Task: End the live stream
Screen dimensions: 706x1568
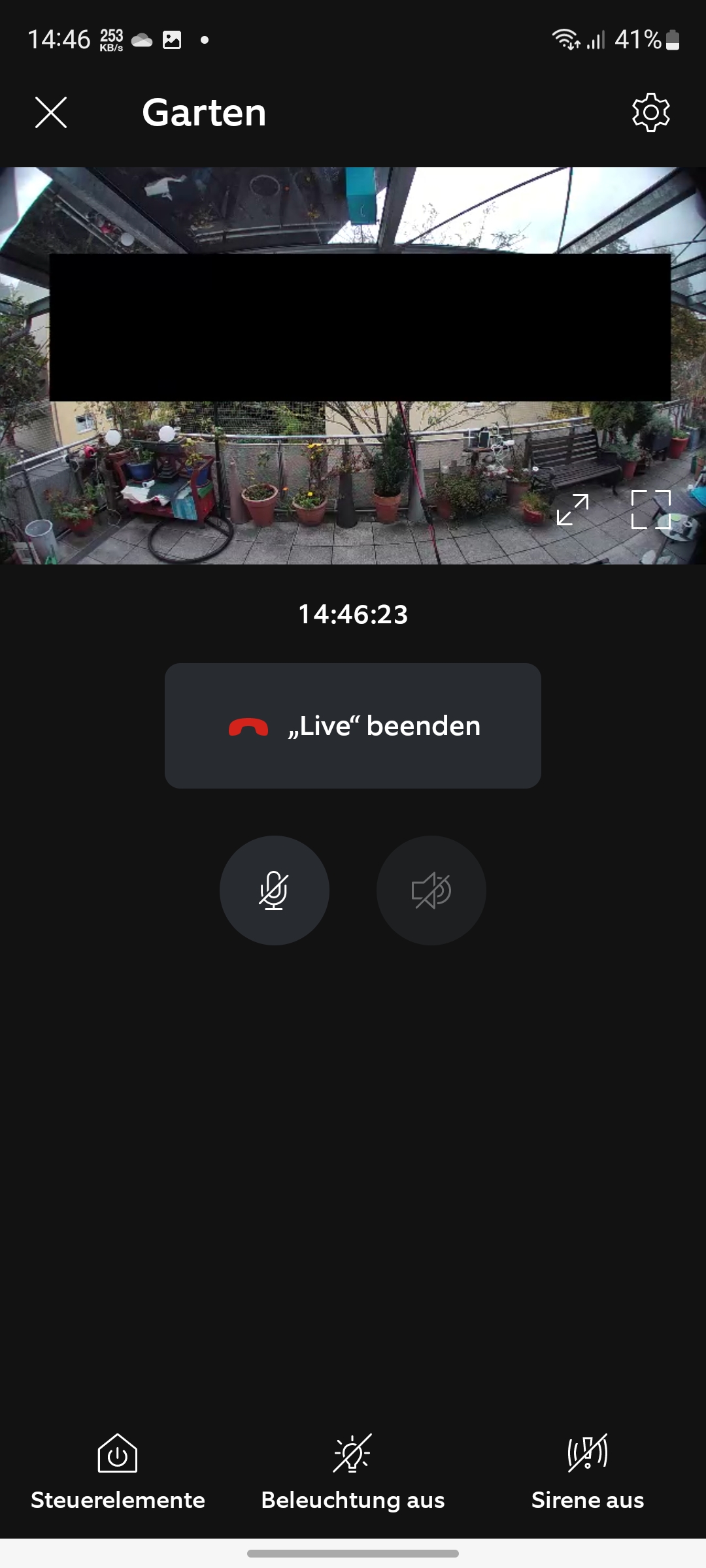Action: pyautogui.click(x=353, y=726)
